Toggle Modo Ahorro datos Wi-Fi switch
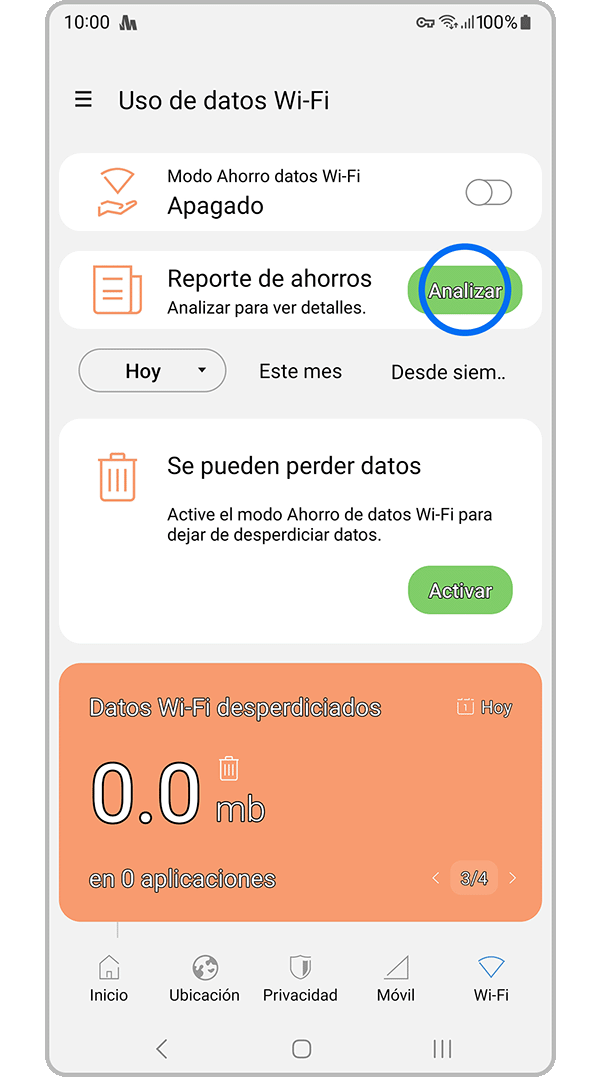 [488, 192]
